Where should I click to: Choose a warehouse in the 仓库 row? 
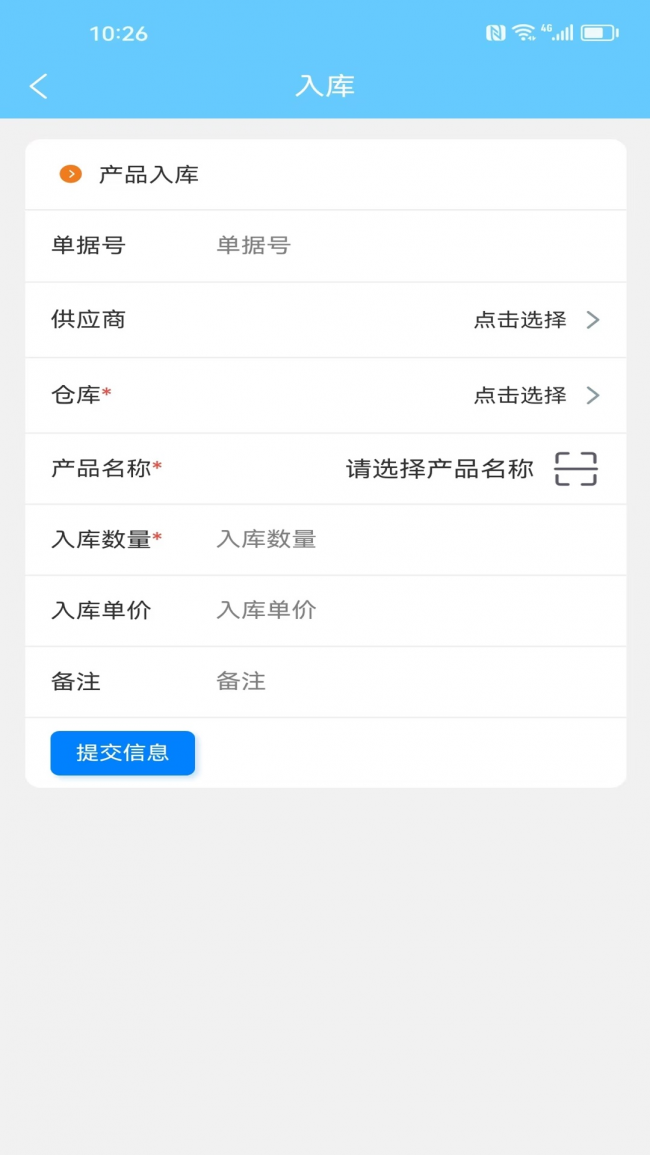point(535,395)
